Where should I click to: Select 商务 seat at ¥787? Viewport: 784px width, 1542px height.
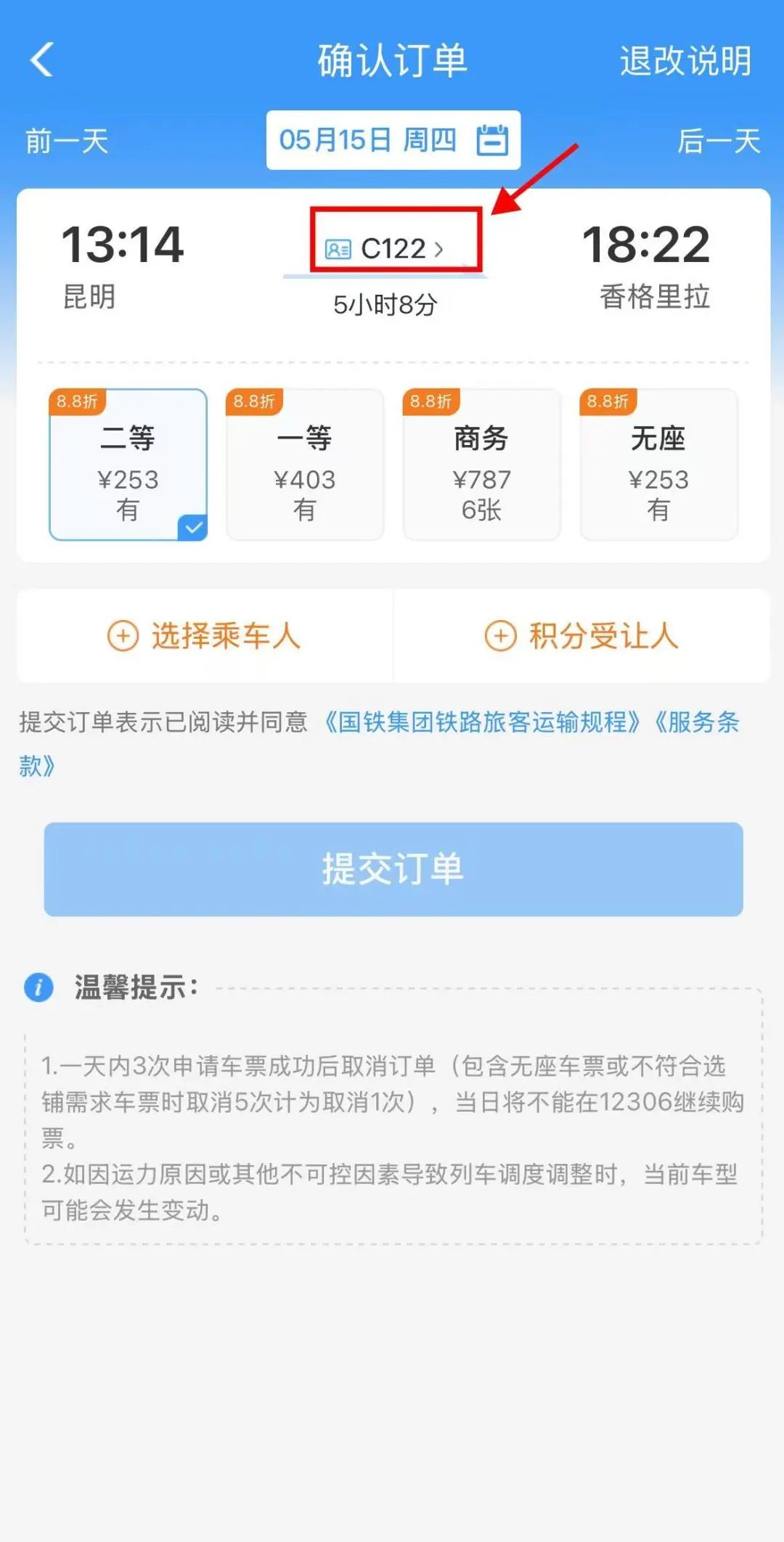(x=481, y=465)
